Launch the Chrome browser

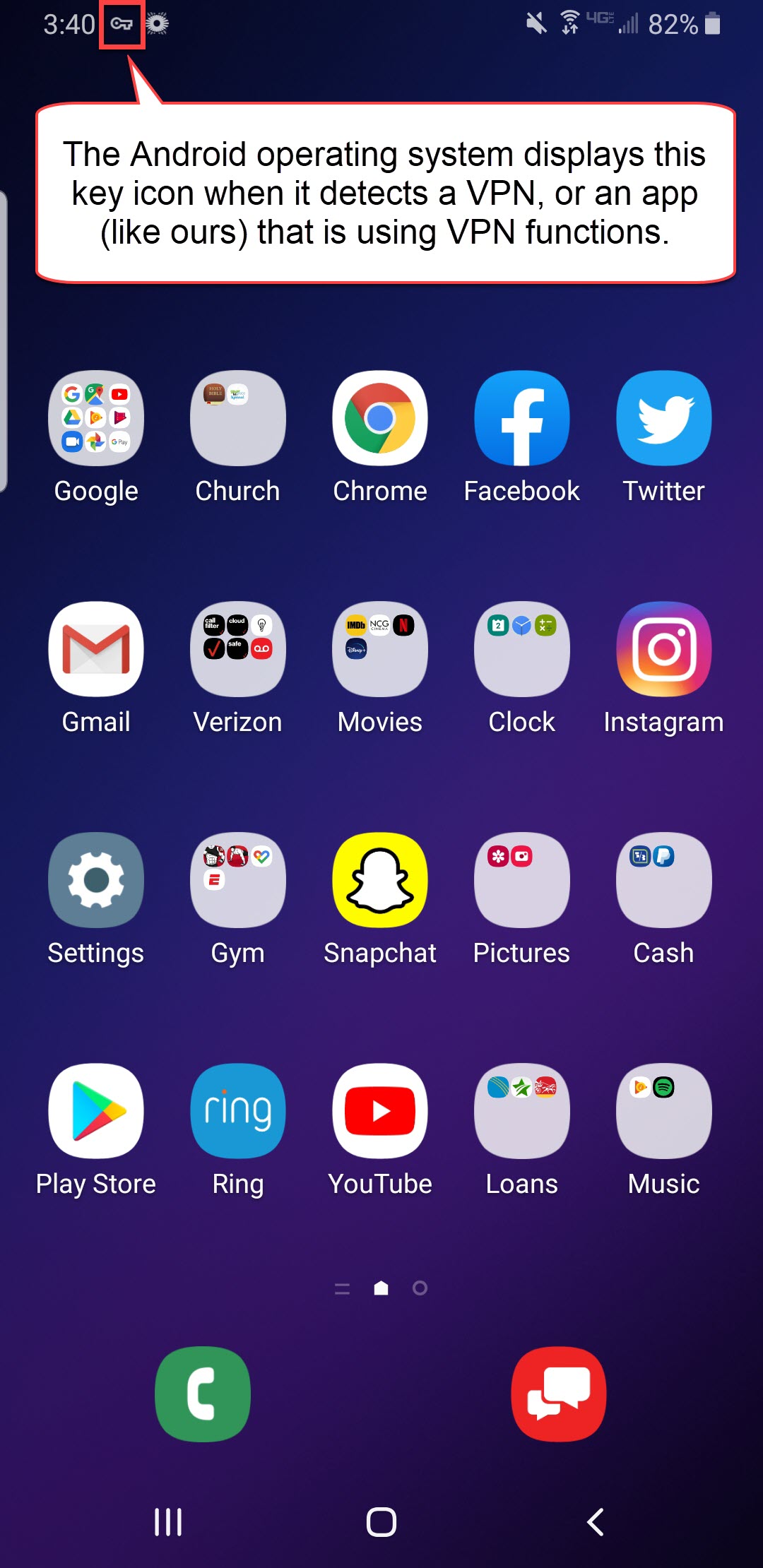pos(380,418)
